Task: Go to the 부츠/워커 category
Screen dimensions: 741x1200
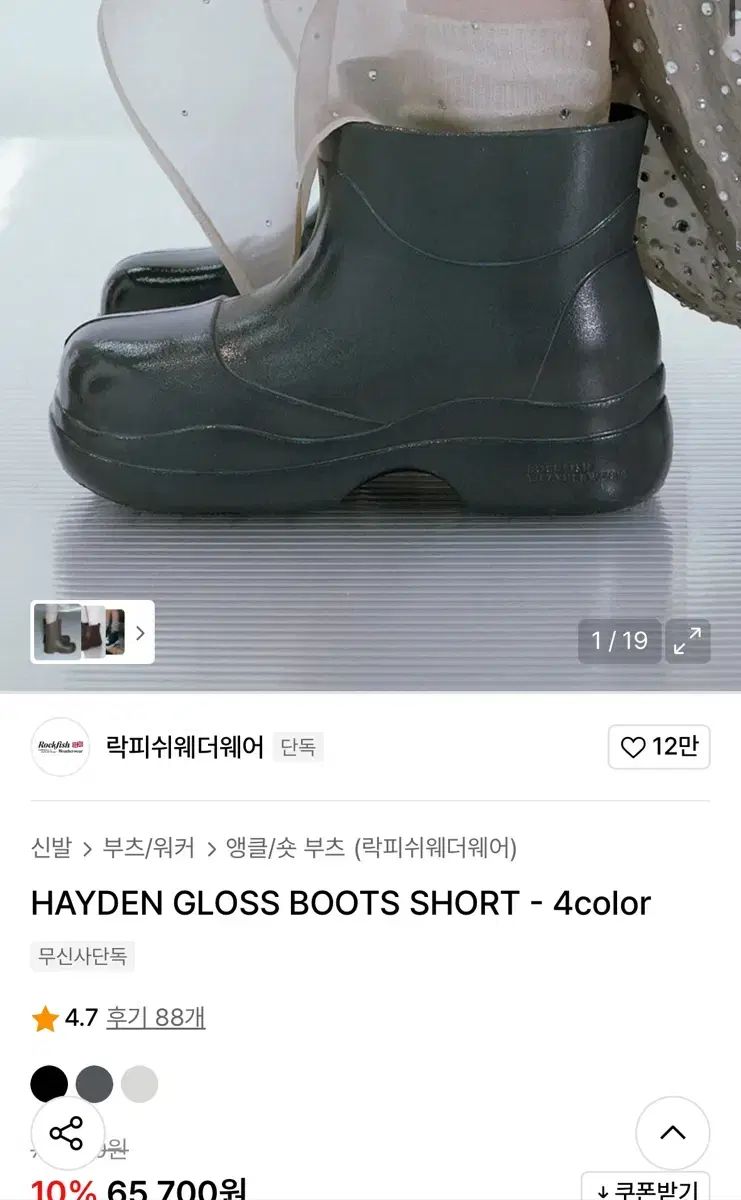Action: (149, 849)
